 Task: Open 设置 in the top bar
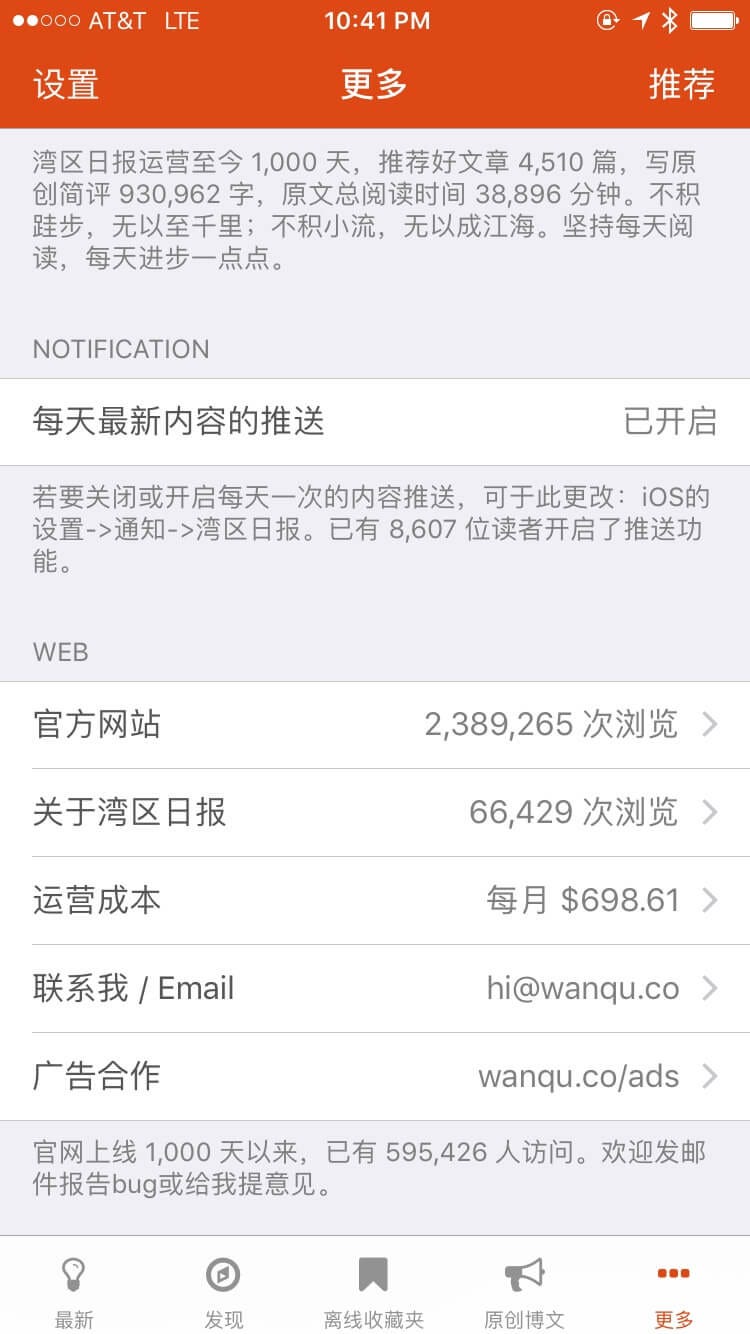click(x=66, y=84)
